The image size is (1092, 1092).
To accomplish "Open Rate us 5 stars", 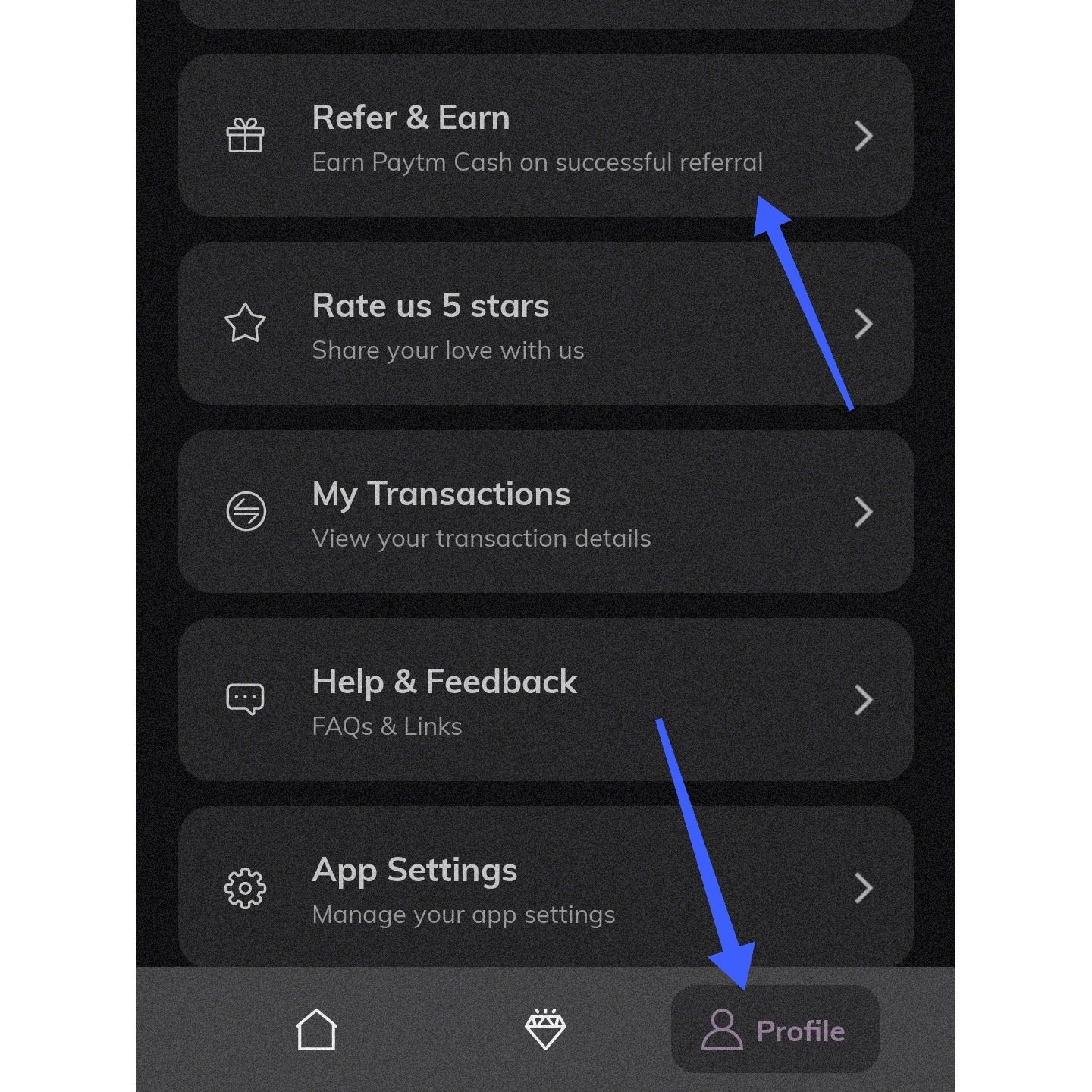I will (544, 325).
